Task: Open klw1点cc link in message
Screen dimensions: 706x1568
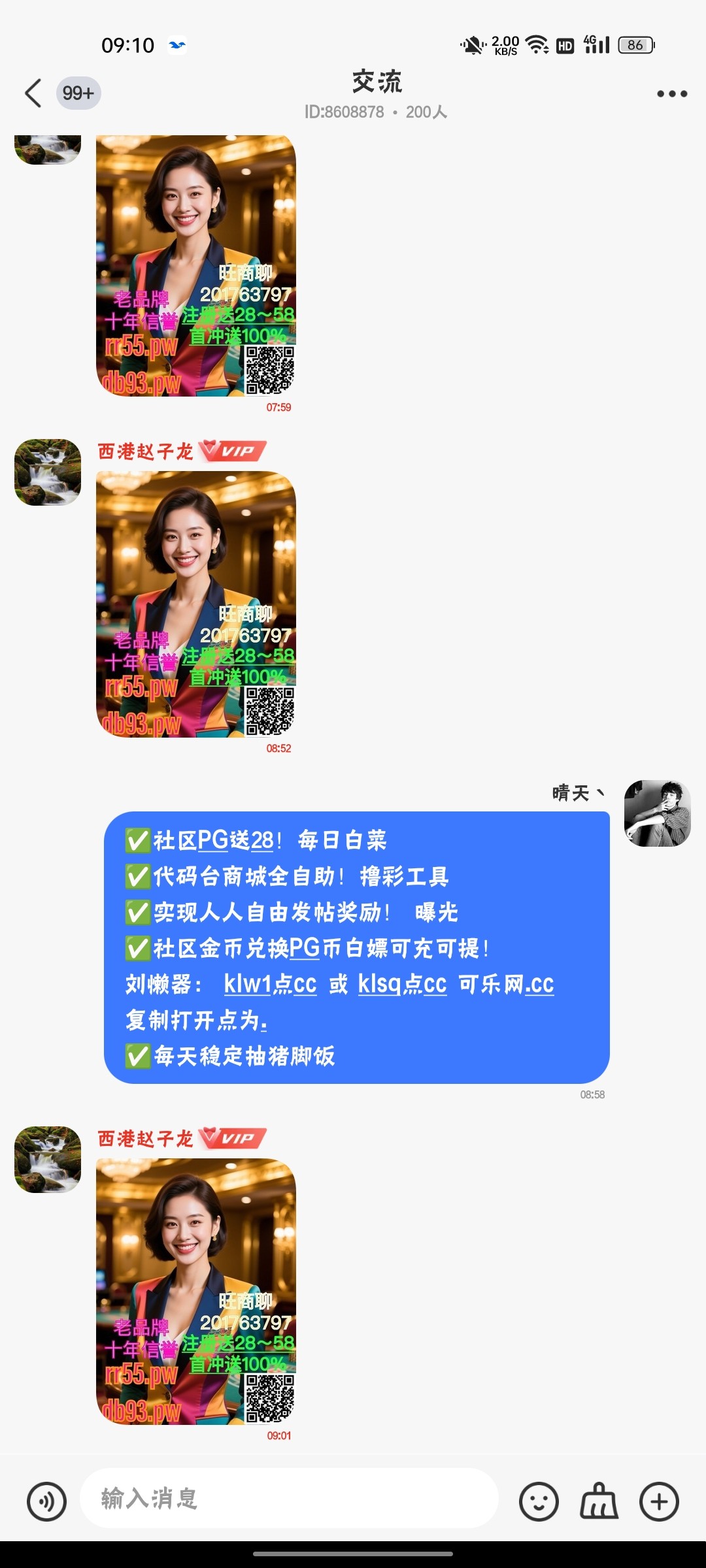Action: tap(270, 984)
